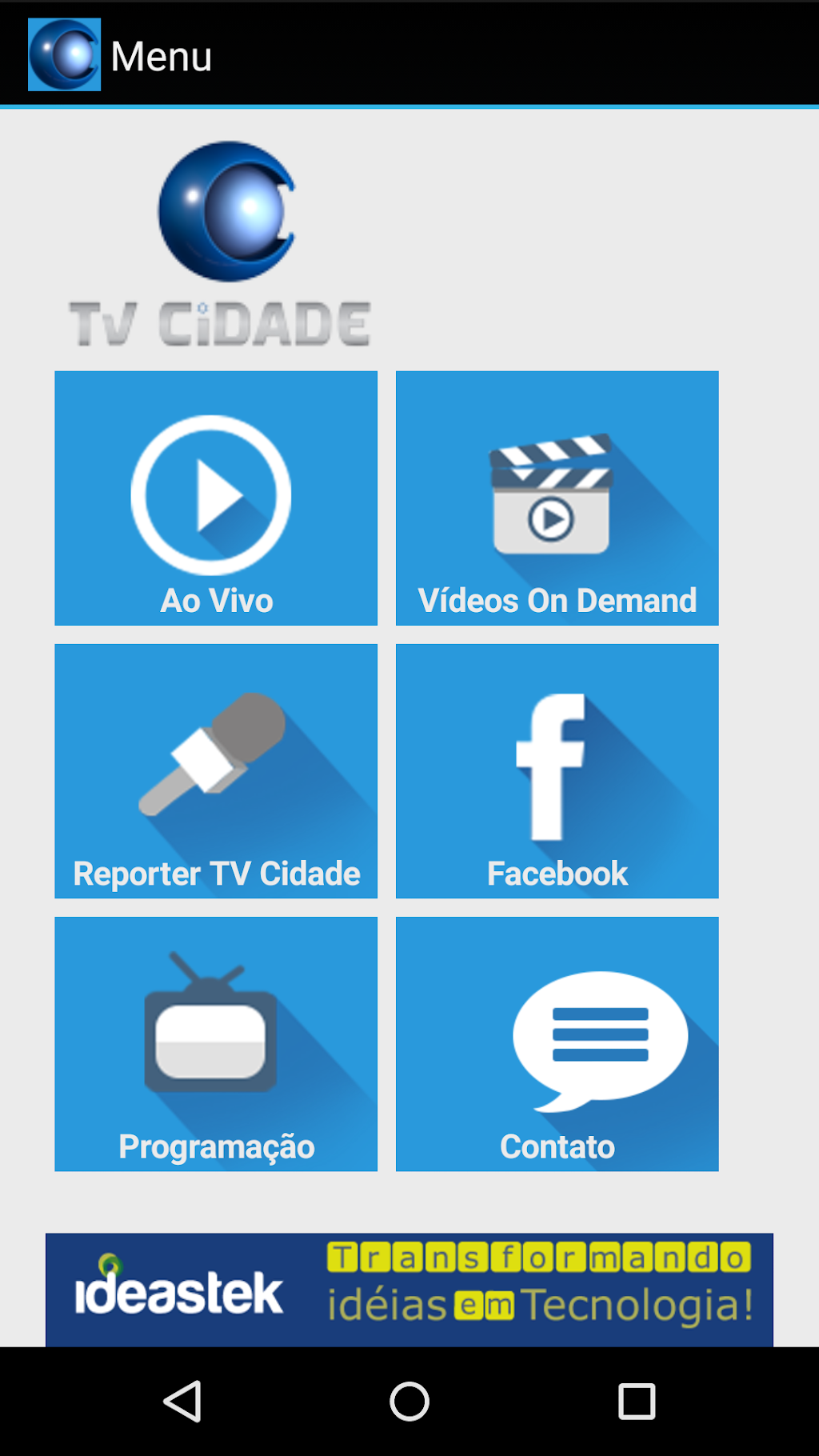The height and width of the screenshot is (1456, 819).
Task: Open the Facebook page tile
Action: 557,770
